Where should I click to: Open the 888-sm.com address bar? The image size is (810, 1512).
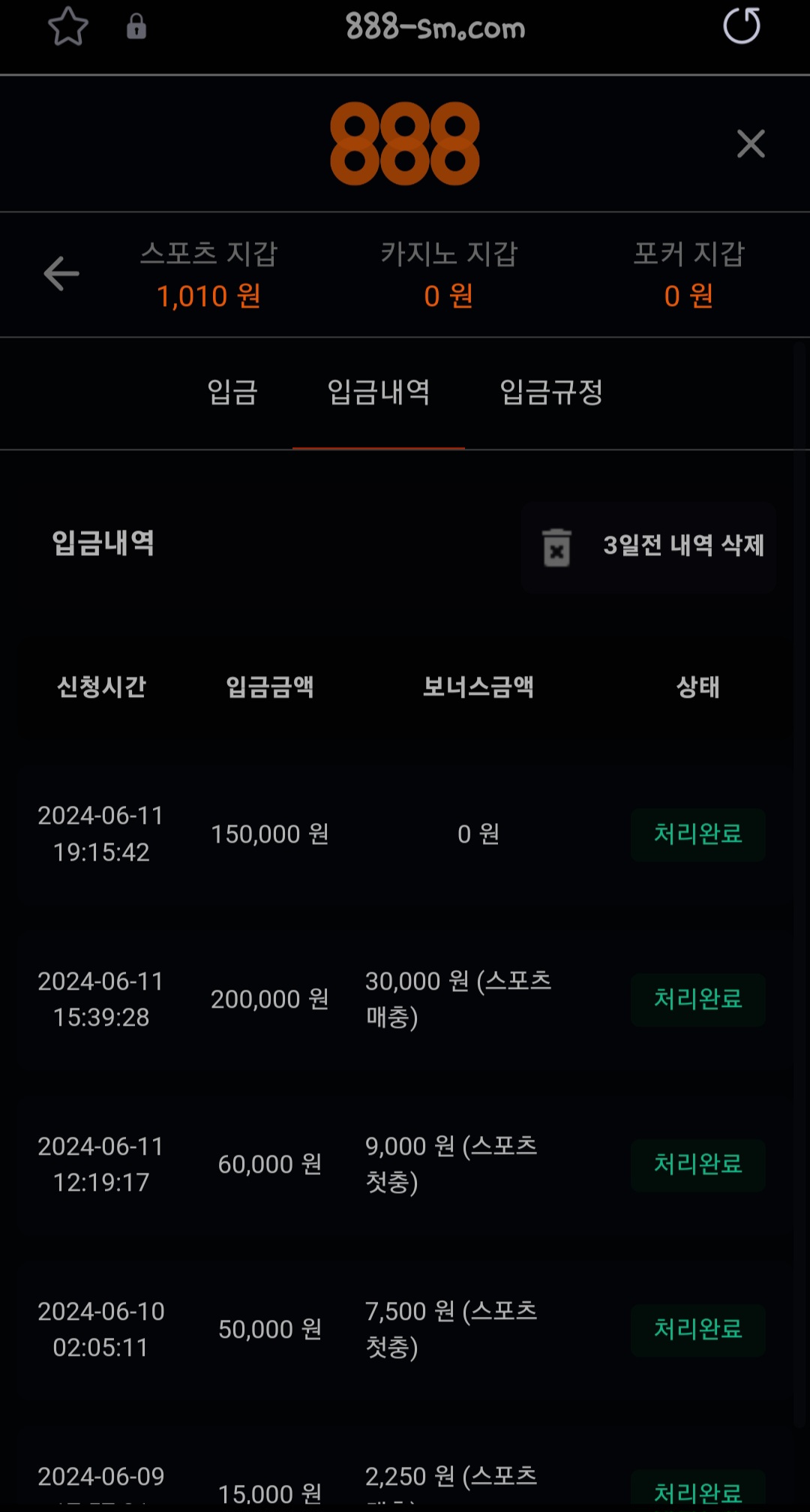coord(435,28)
